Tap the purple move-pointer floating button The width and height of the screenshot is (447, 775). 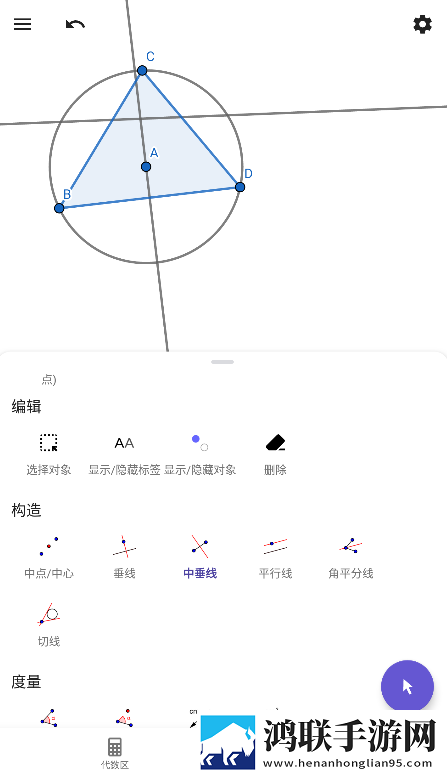[407, 687]
